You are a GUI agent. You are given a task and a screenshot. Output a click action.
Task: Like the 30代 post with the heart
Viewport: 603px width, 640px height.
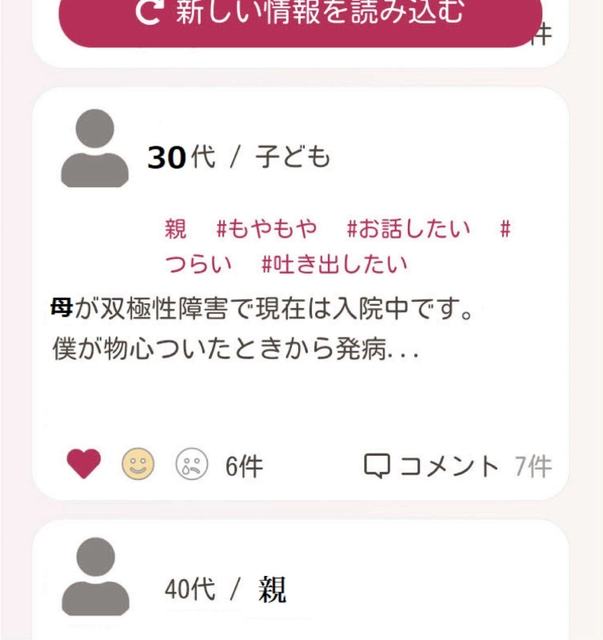coord(84,464)
